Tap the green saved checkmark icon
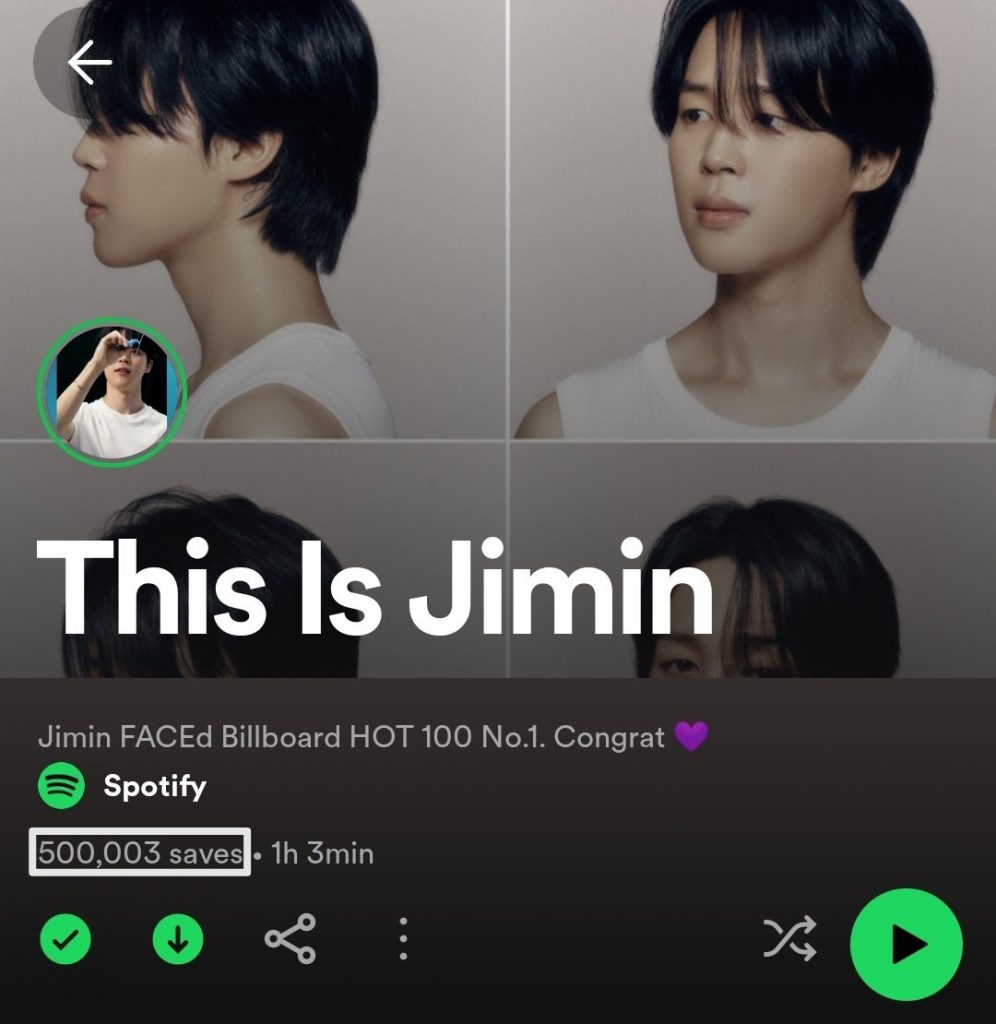 point(65,940)
